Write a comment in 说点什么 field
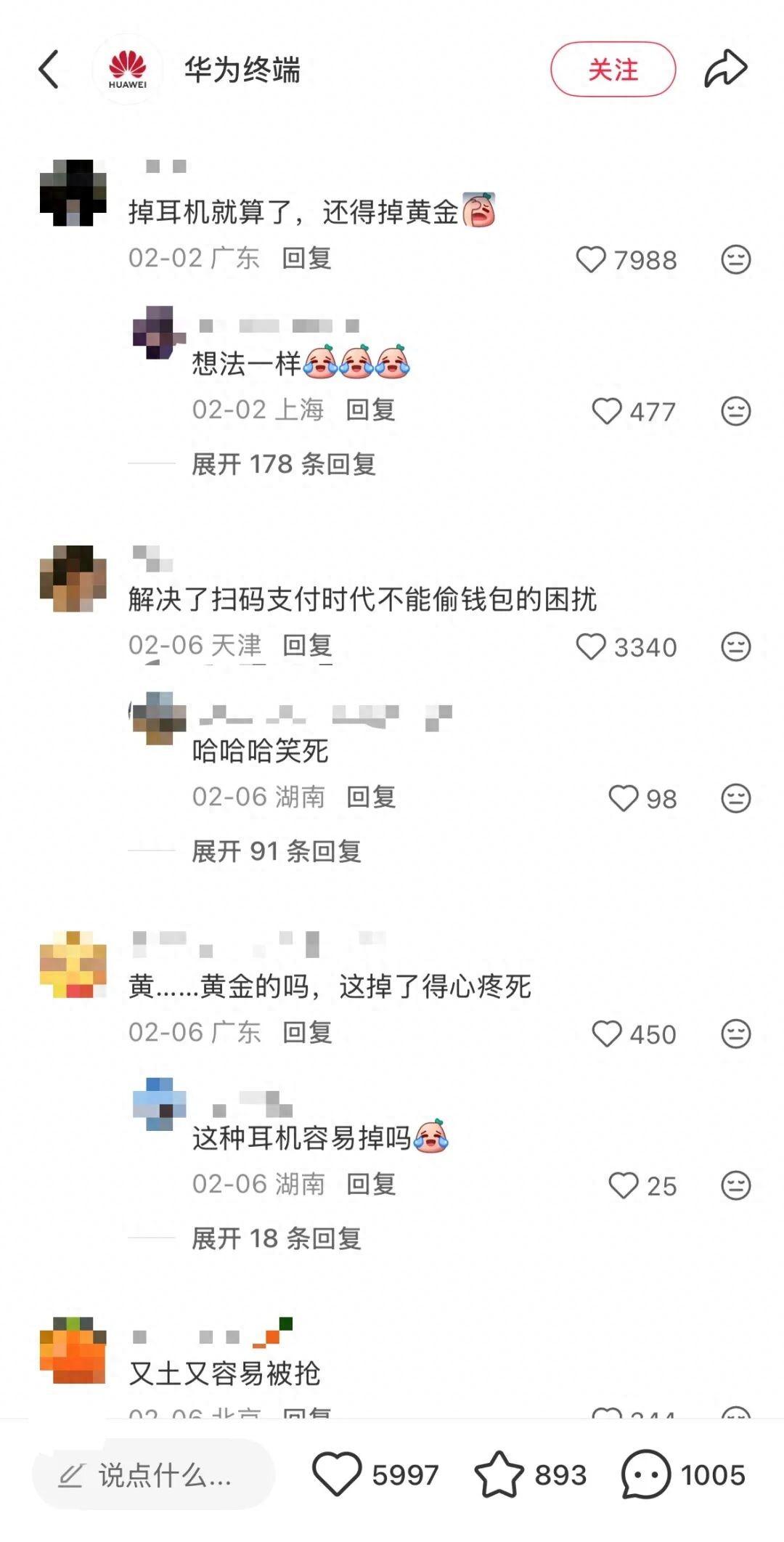Image resolution: width=784 pixels, height=1542 pixels. [x=154, y=1474]
